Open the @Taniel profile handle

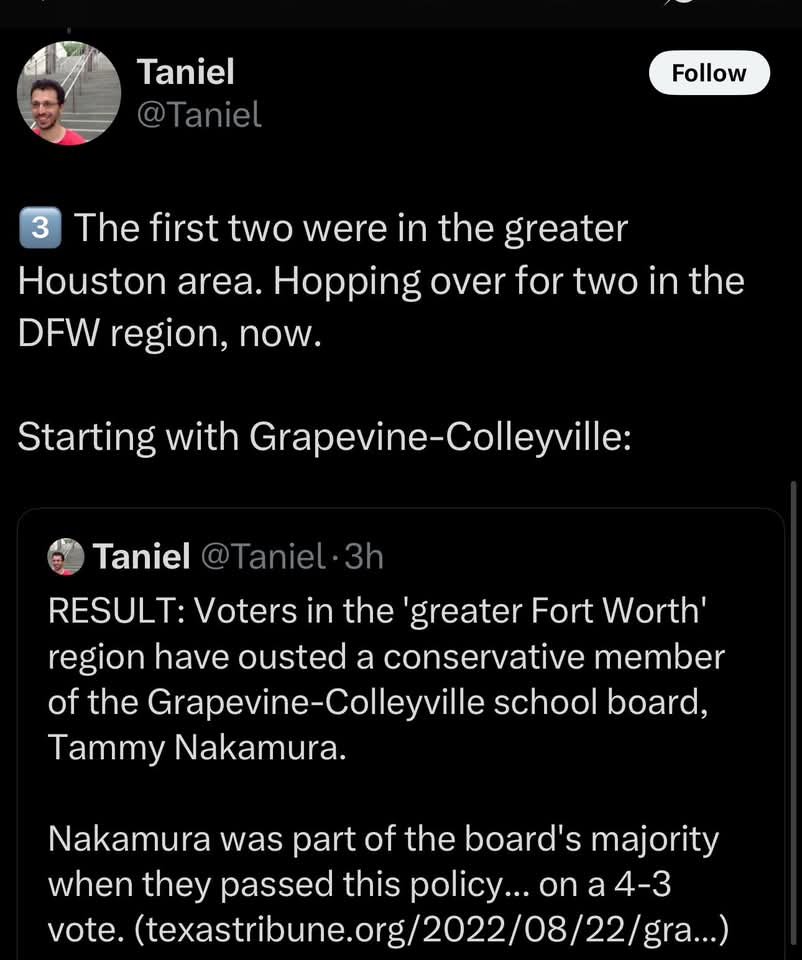(x=198, y=115)
